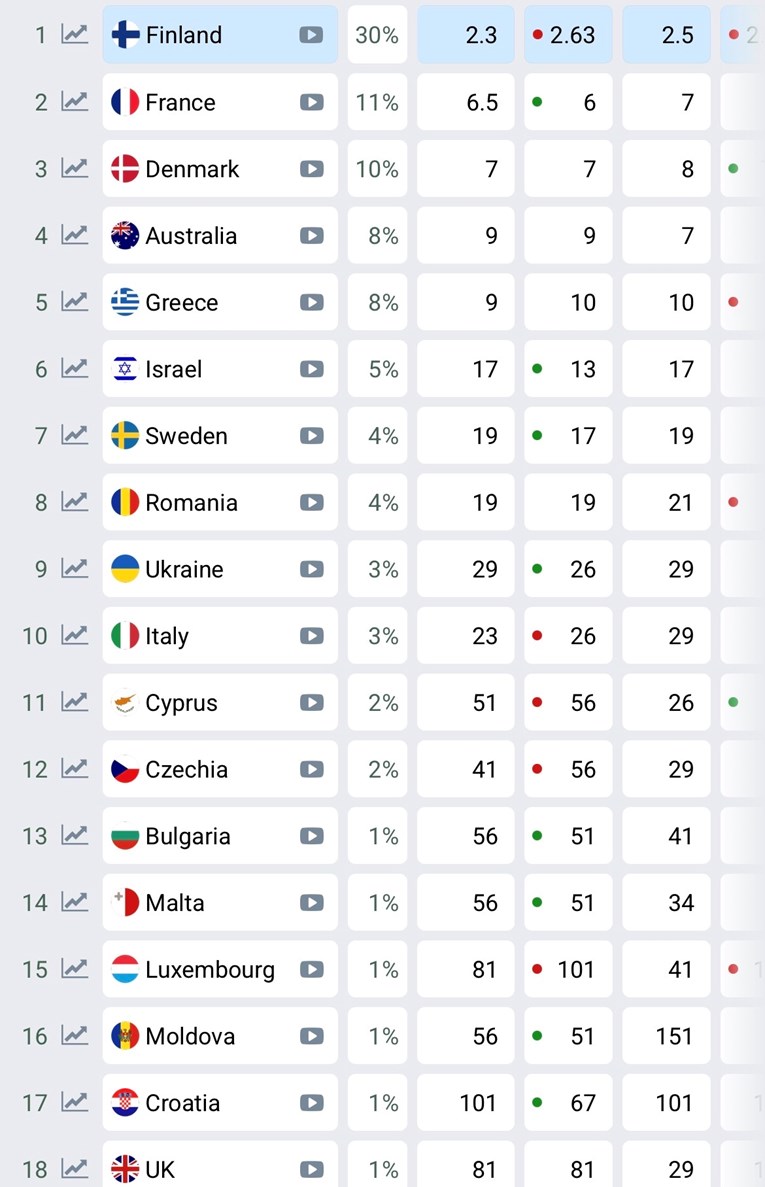This screenshot has width=765, height=1187.
Task: Open the Luxembourg entry link
Action: click(210, 968)
